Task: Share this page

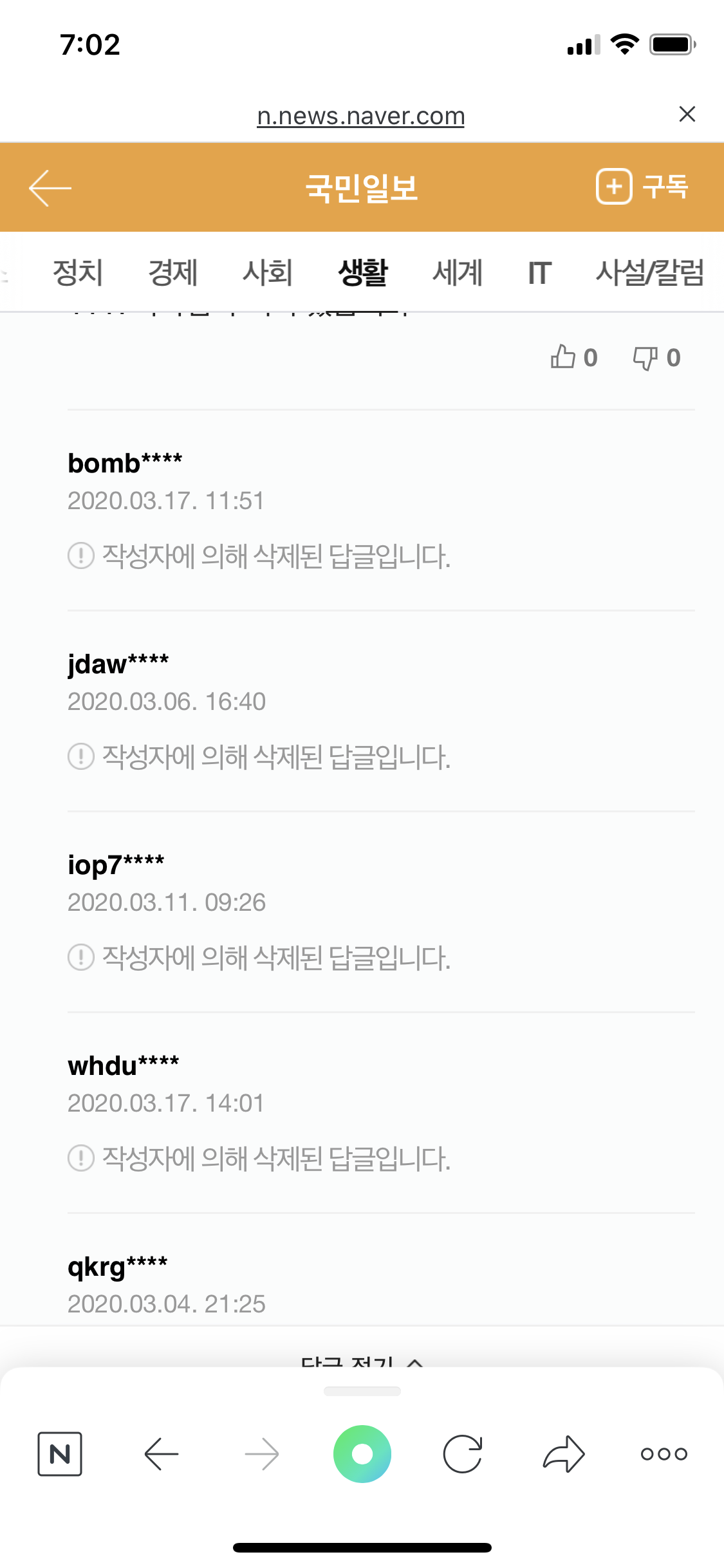Action: [x=564, y=1454]
